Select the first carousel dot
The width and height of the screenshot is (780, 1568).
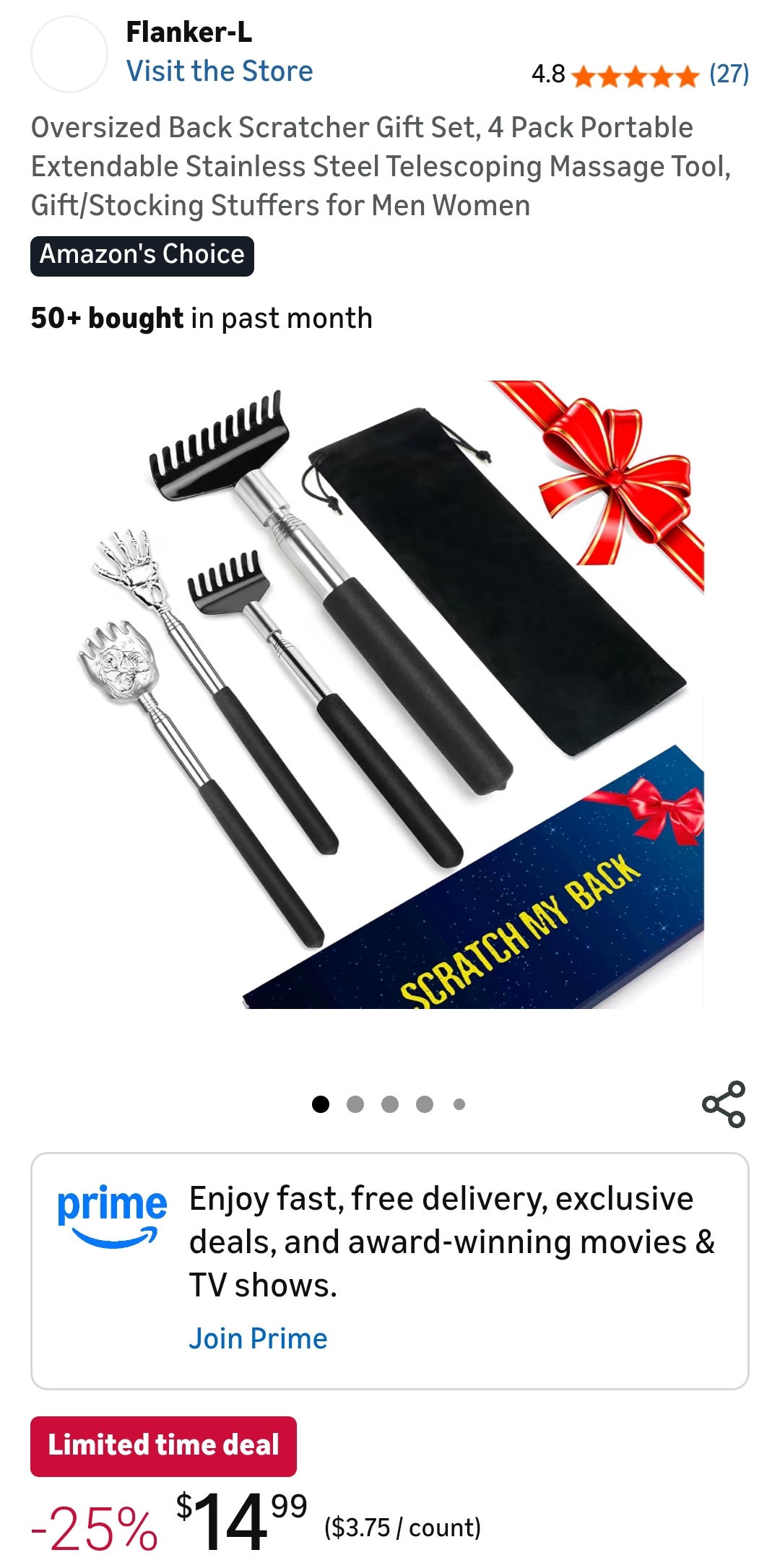pyautogui.click(x=321, y=1103)
